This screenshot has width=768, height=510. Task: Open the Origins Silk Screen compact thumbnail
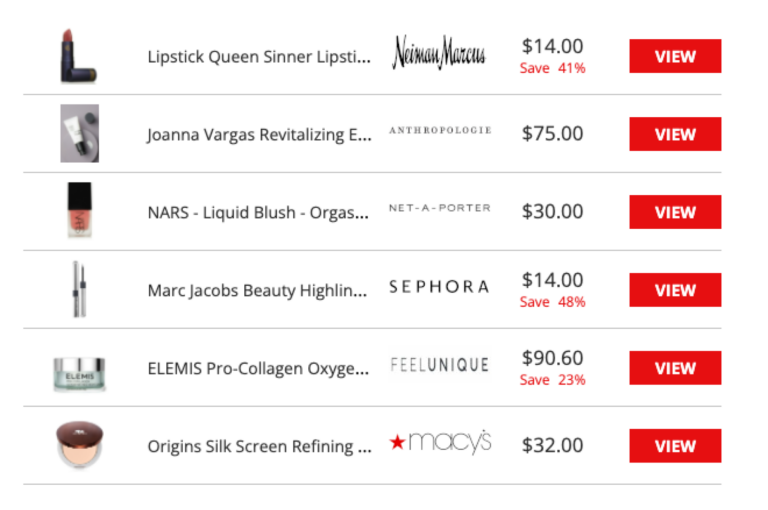tap(79, 446)
